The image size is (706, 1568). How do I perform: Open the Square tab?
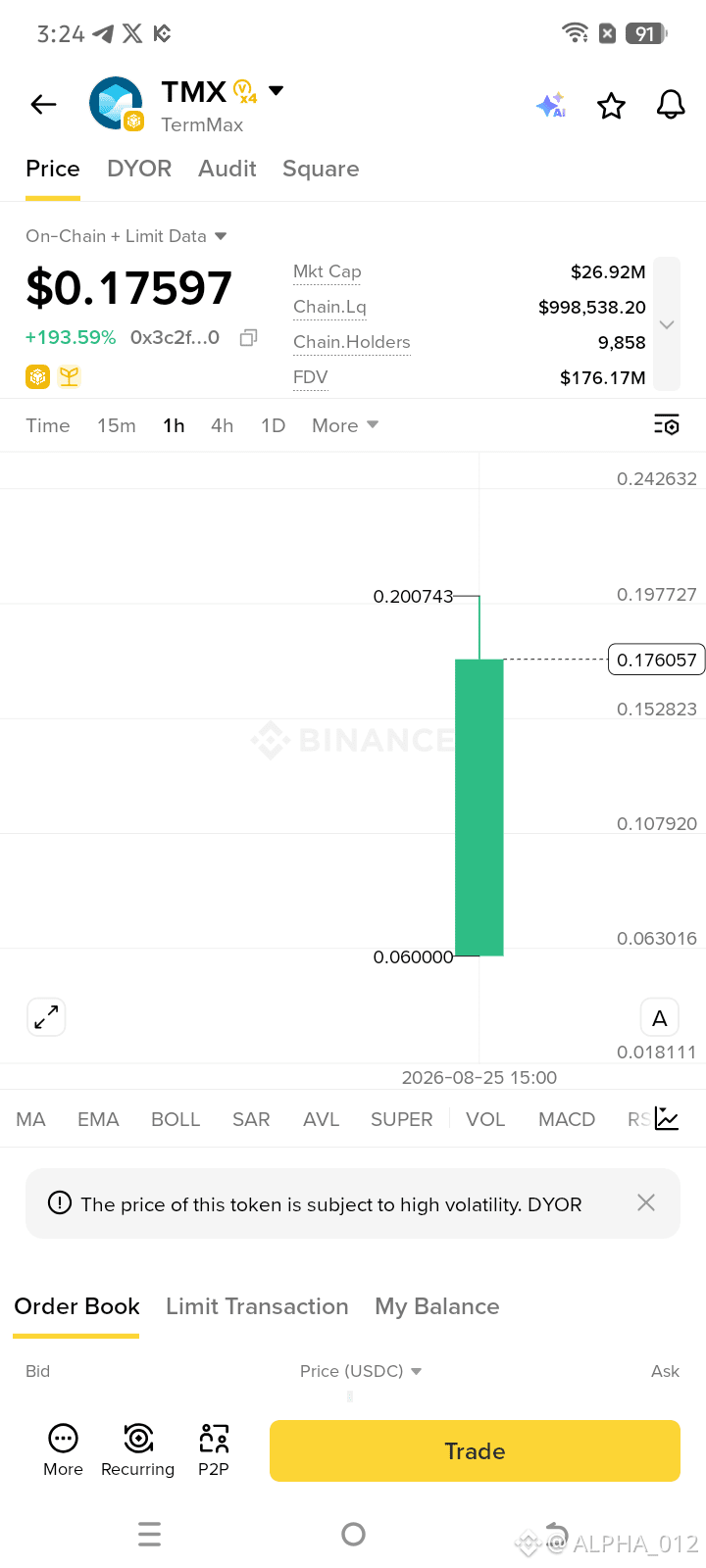point(321,169)
